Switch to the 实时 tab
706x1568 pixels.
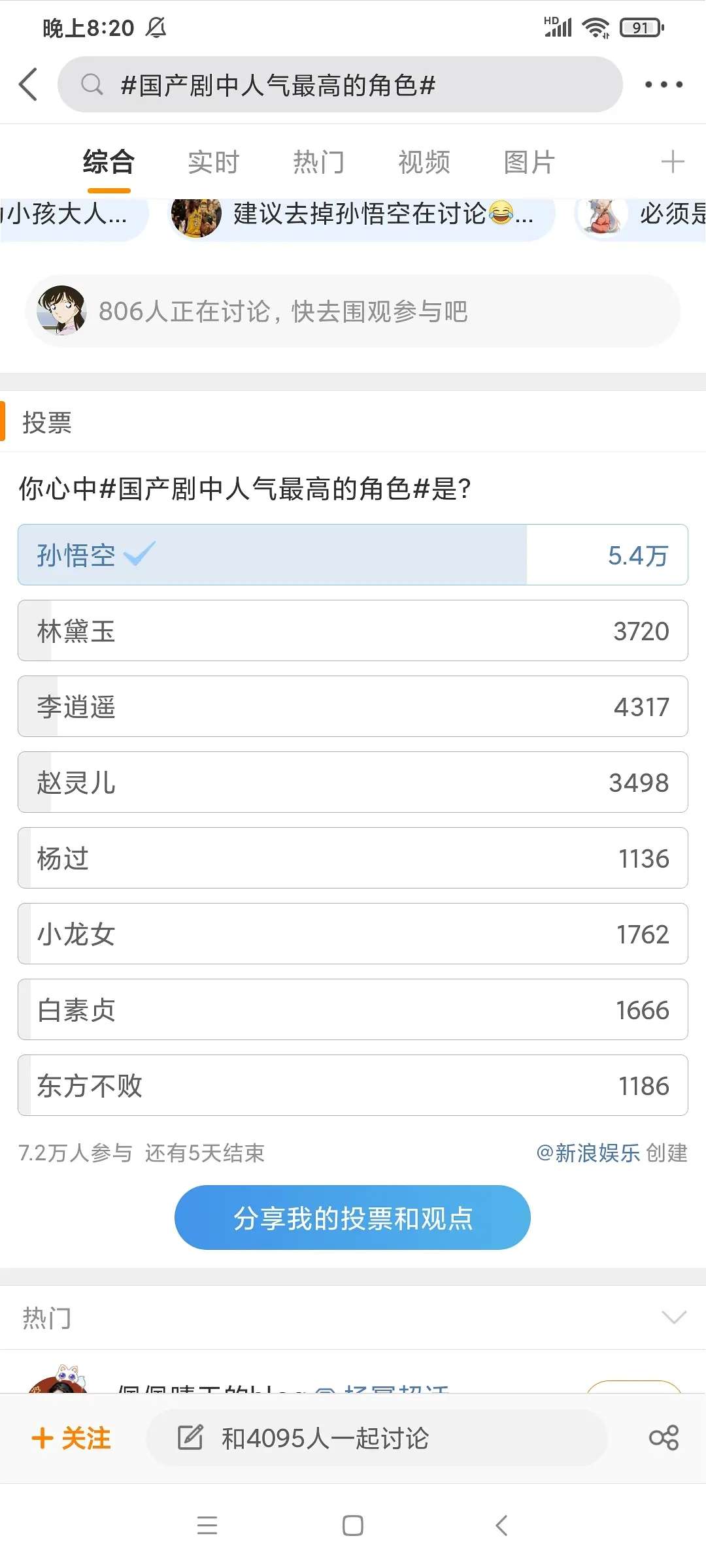coord(213,162)
